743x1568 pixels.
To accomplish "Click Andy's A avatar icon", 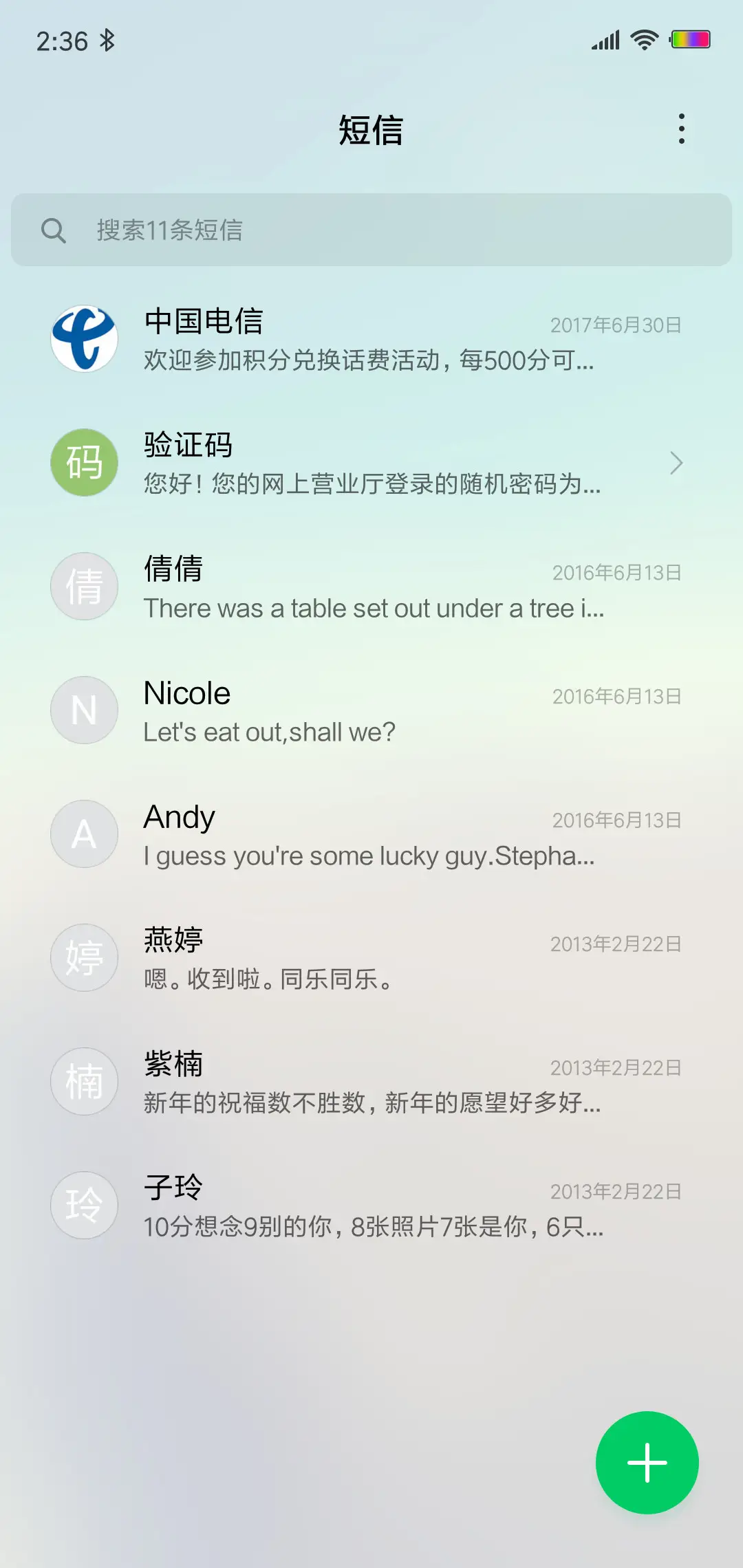I will 84,834.
